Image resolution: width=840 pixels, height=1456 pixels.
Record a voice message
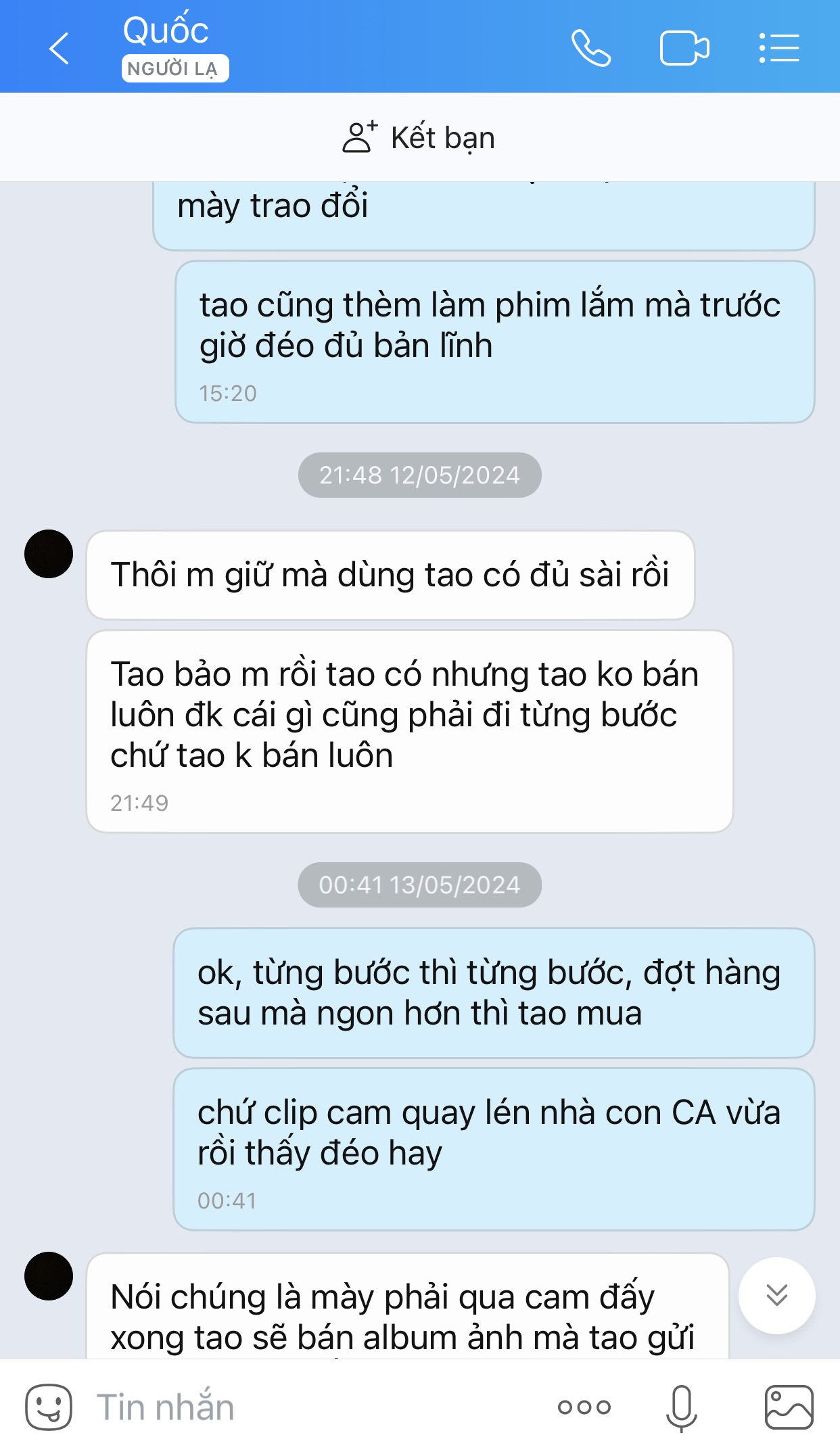pyautogui.click(x=681, y=1407)
